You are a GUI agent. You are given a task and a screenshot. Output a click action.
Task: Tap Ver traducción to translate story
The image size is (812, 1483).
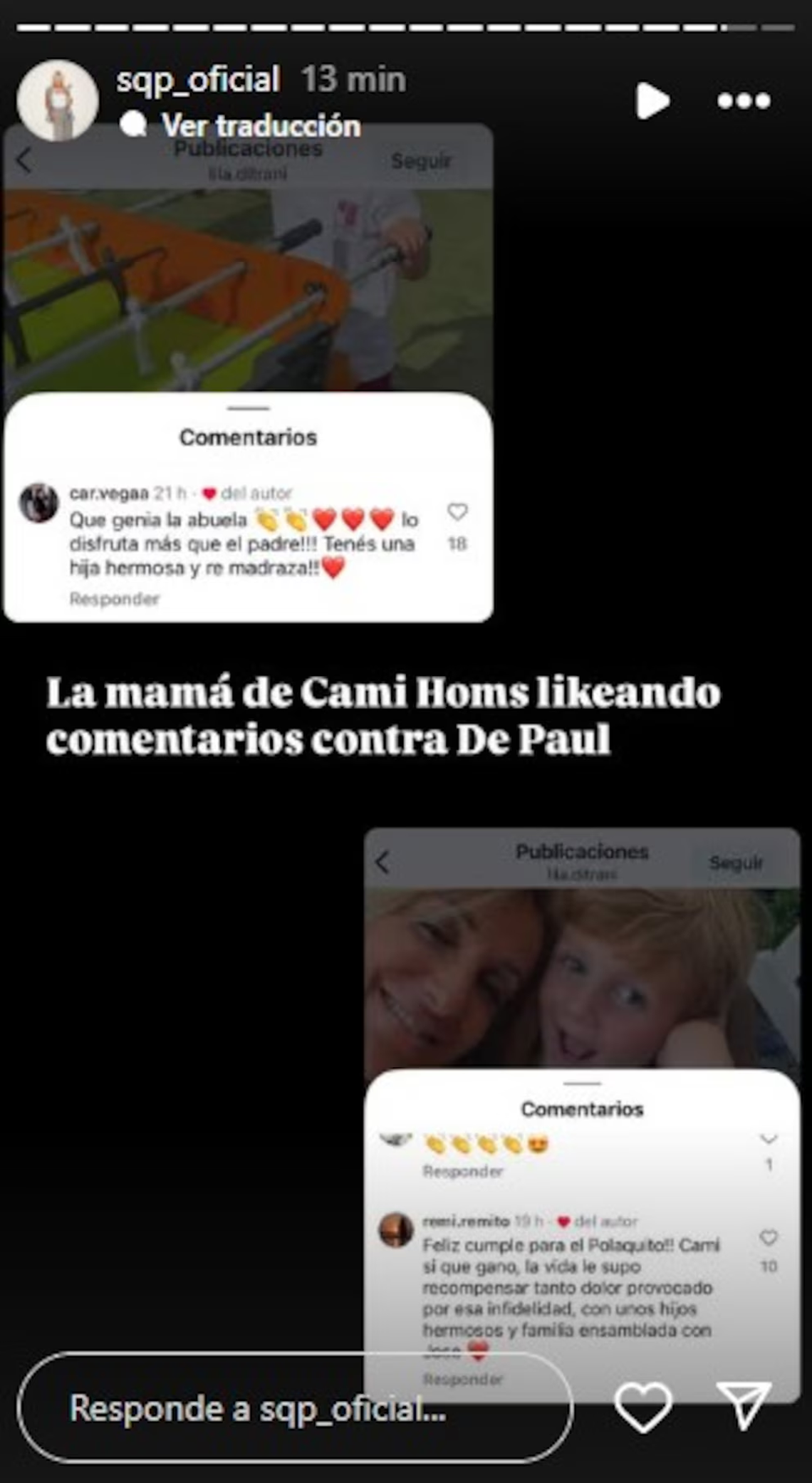tap(260, 126)
